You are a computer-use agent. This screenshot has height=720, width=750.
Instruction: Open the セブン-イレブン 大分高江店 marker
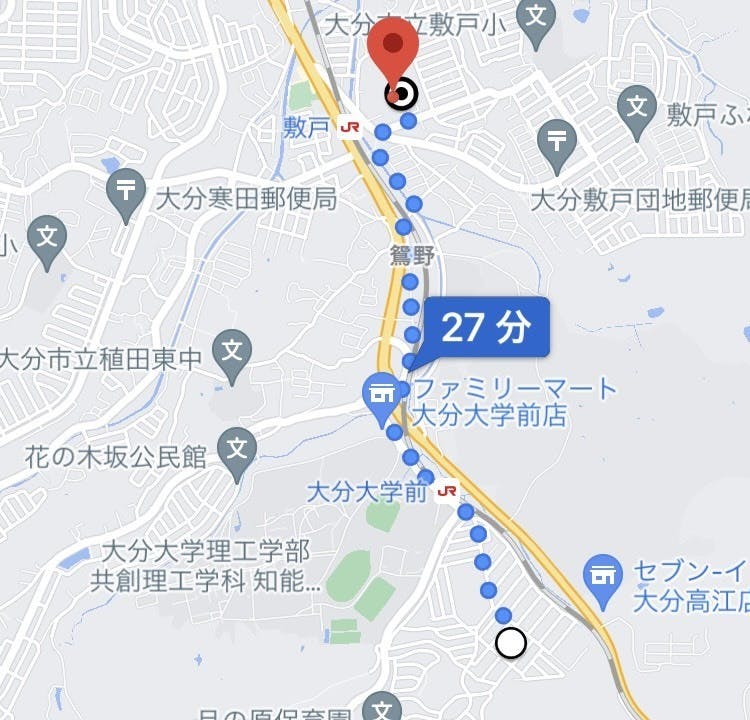tap(602, 578)
